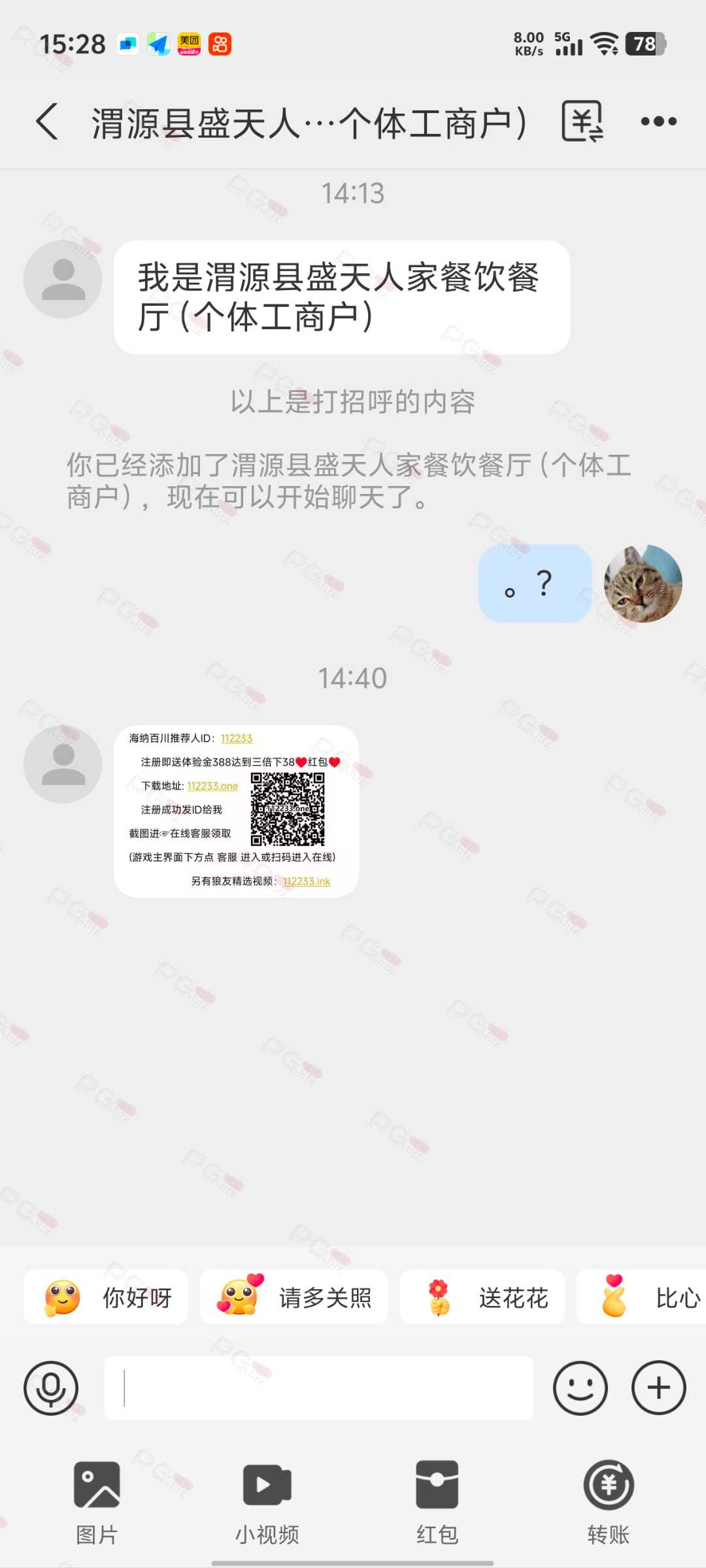Send the 你好呀 quick reply
The image size is (706, 1568).
106,1298
